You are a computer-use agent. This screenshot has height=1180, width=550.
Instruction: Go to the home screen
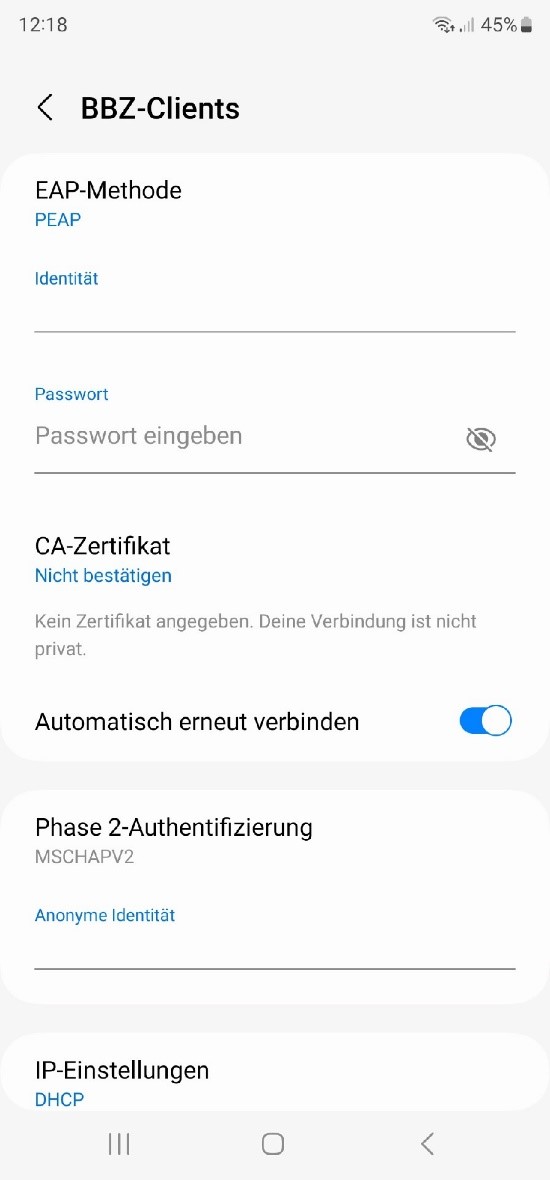pos(273,1145)
